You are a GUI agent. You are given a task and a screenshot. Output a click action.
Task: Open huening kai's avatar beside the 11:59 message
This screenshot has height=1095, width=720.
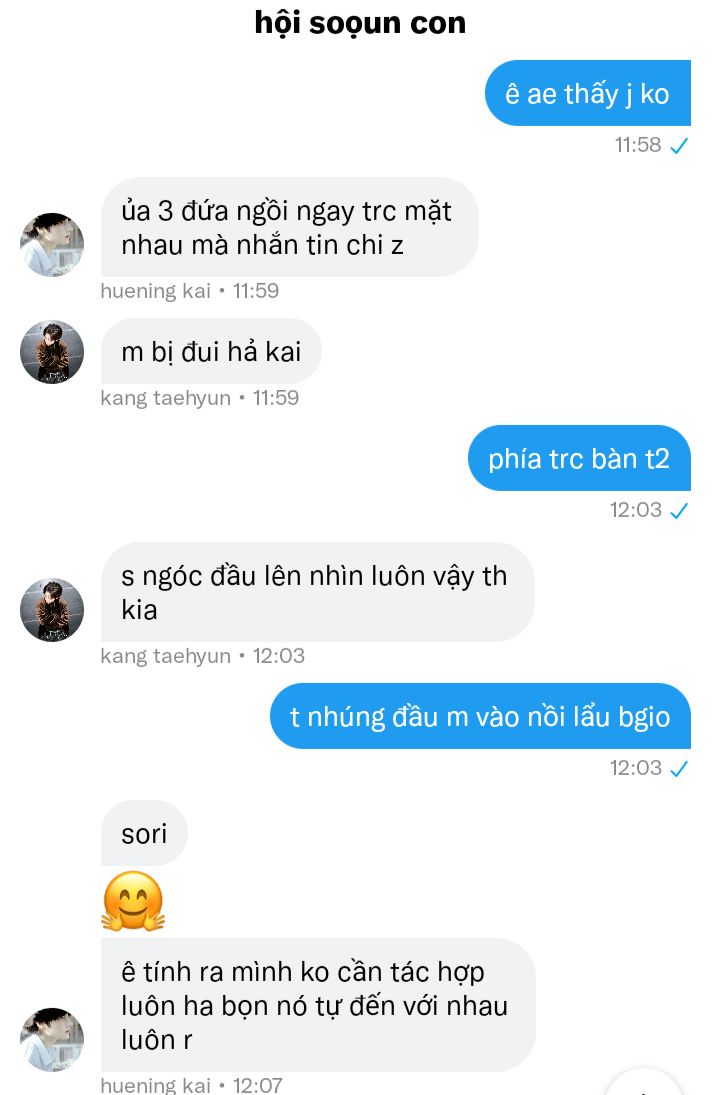[x=52, y=244]
